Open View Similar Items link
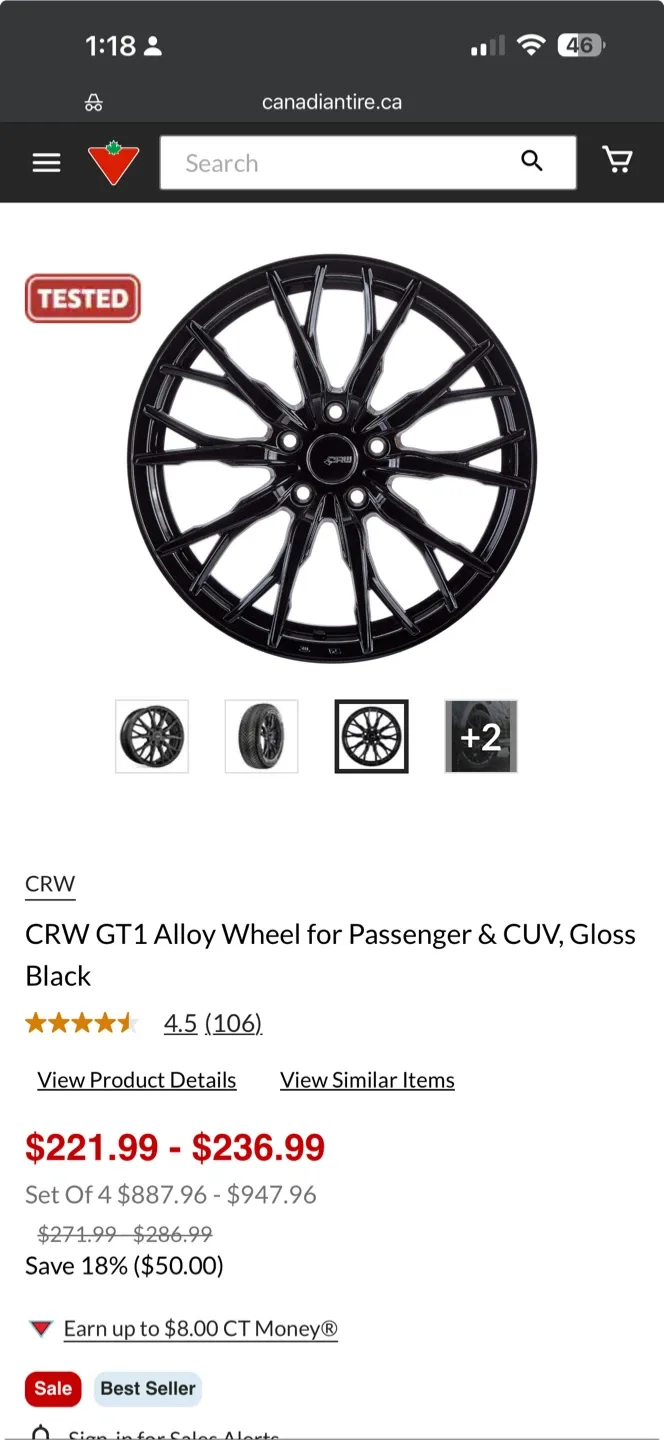This screenshot has width=664, height=1440. pos(367,1080)
